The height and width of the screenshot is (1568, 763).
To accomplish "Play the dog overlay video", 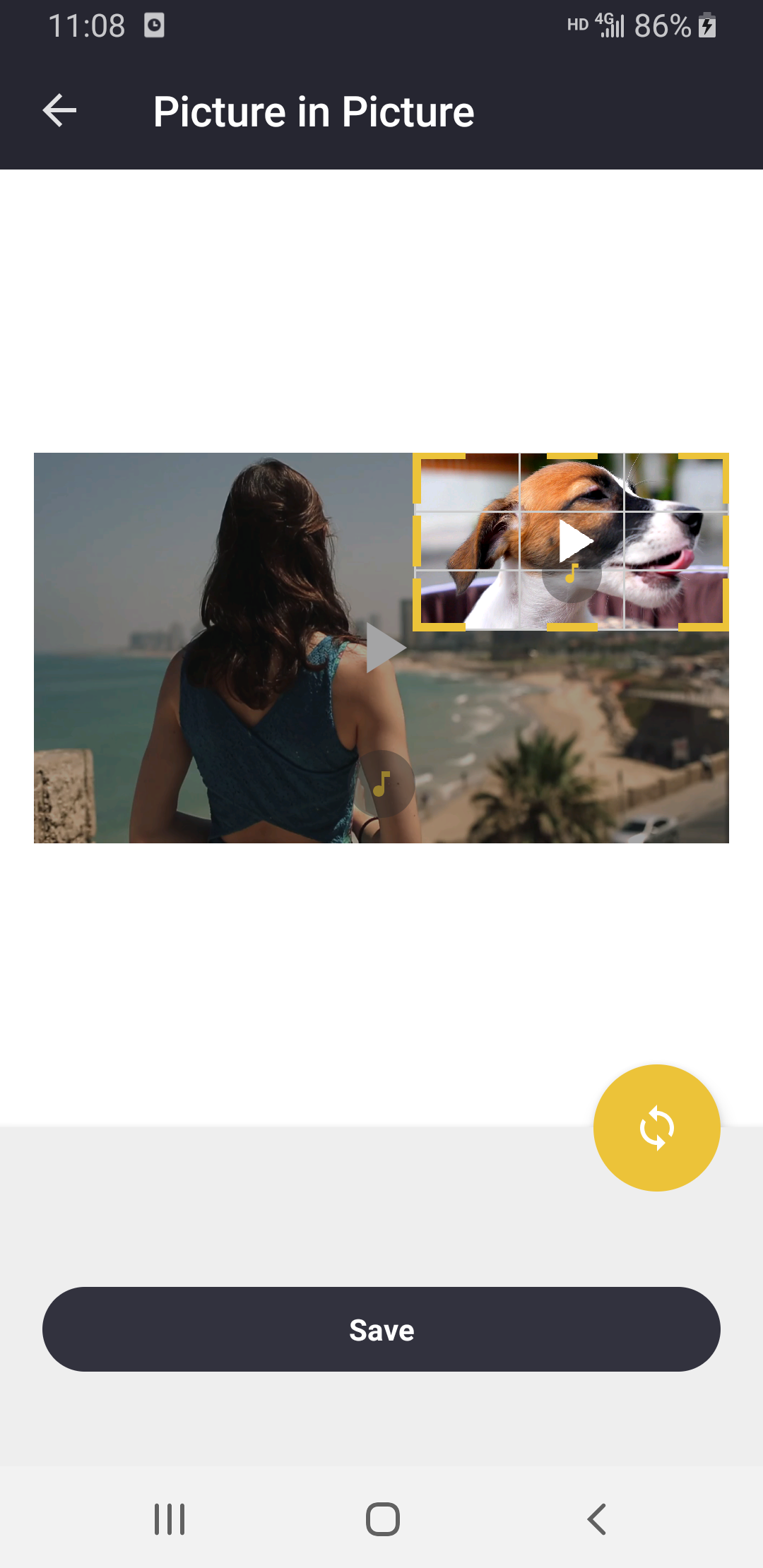I will click(x=575, y=541).
